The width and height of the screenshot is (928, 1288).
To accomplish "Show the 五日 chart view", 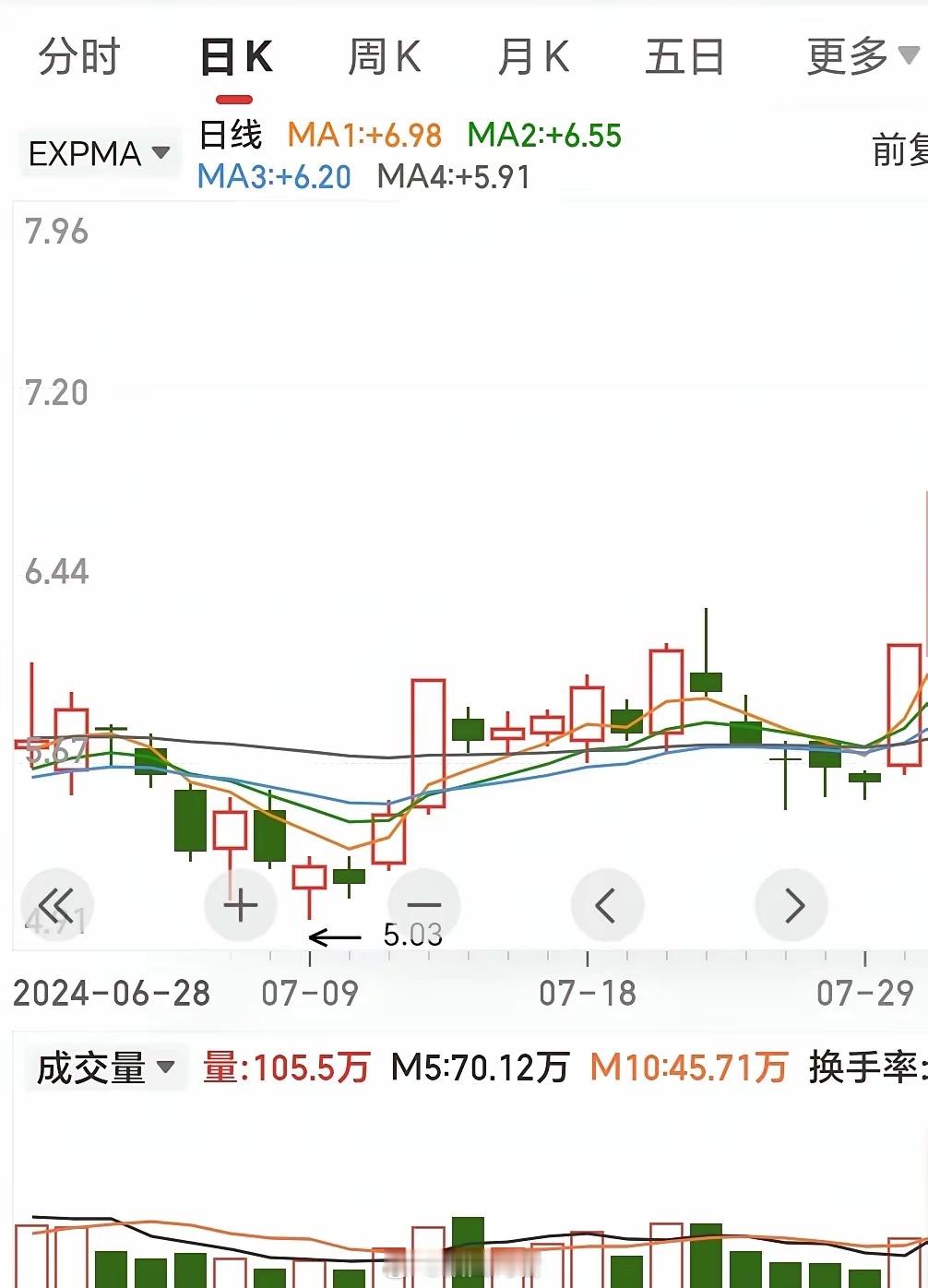I will coord(684,57).
